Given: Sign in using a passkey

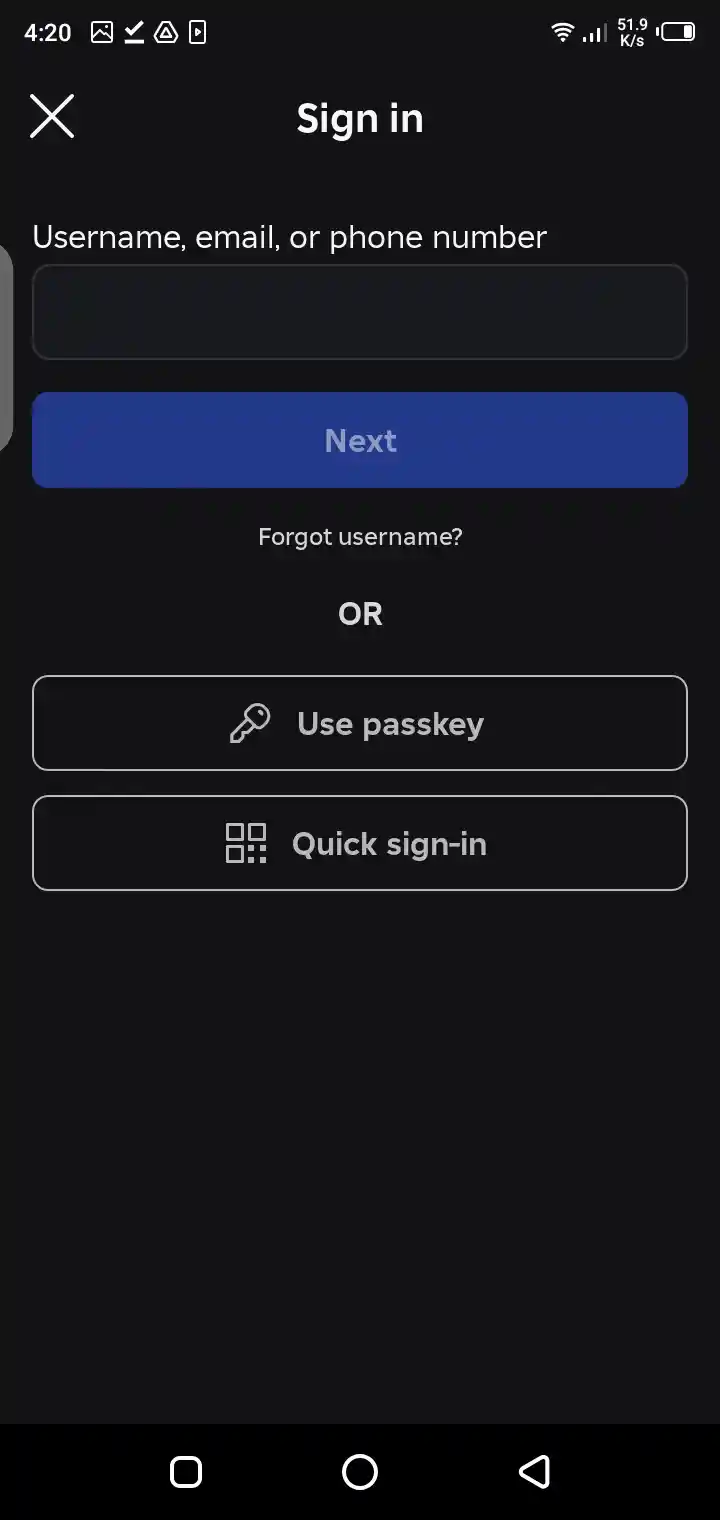Looking at the screenshot, I should (360, 723).
